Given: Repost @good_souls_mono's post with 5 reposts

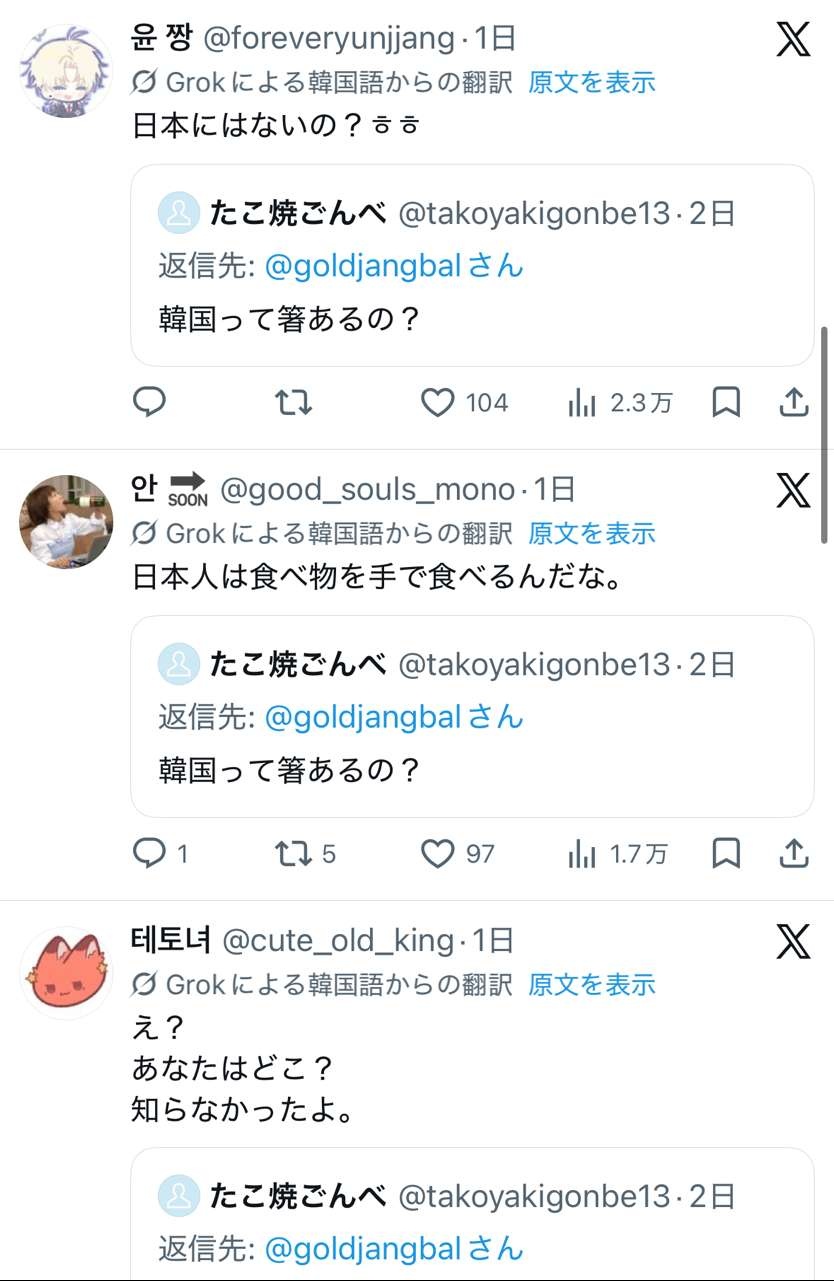Looking at the screenshot, I should coord(293,853).
